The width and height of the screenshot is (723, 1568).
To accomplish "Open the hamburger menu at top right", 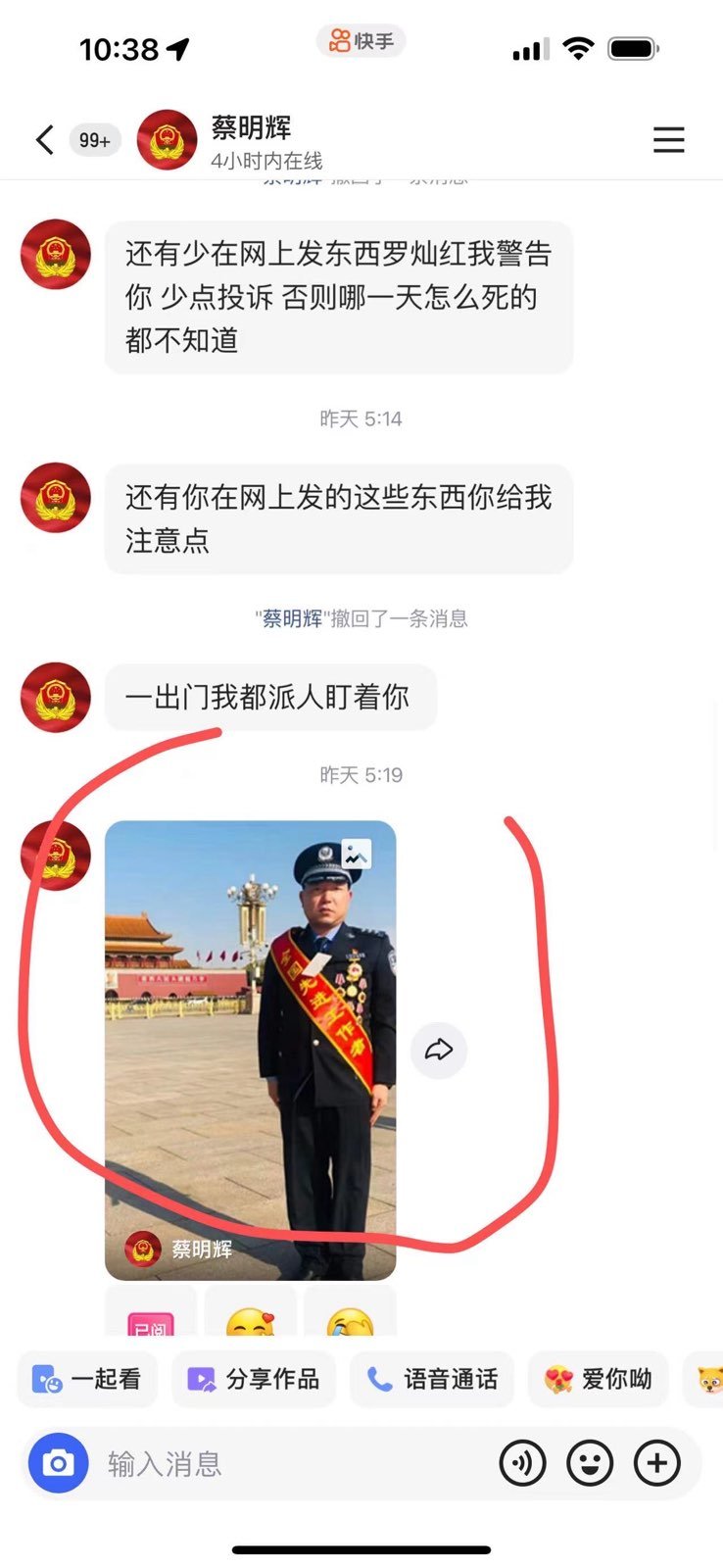I will [x=669, y=140].
